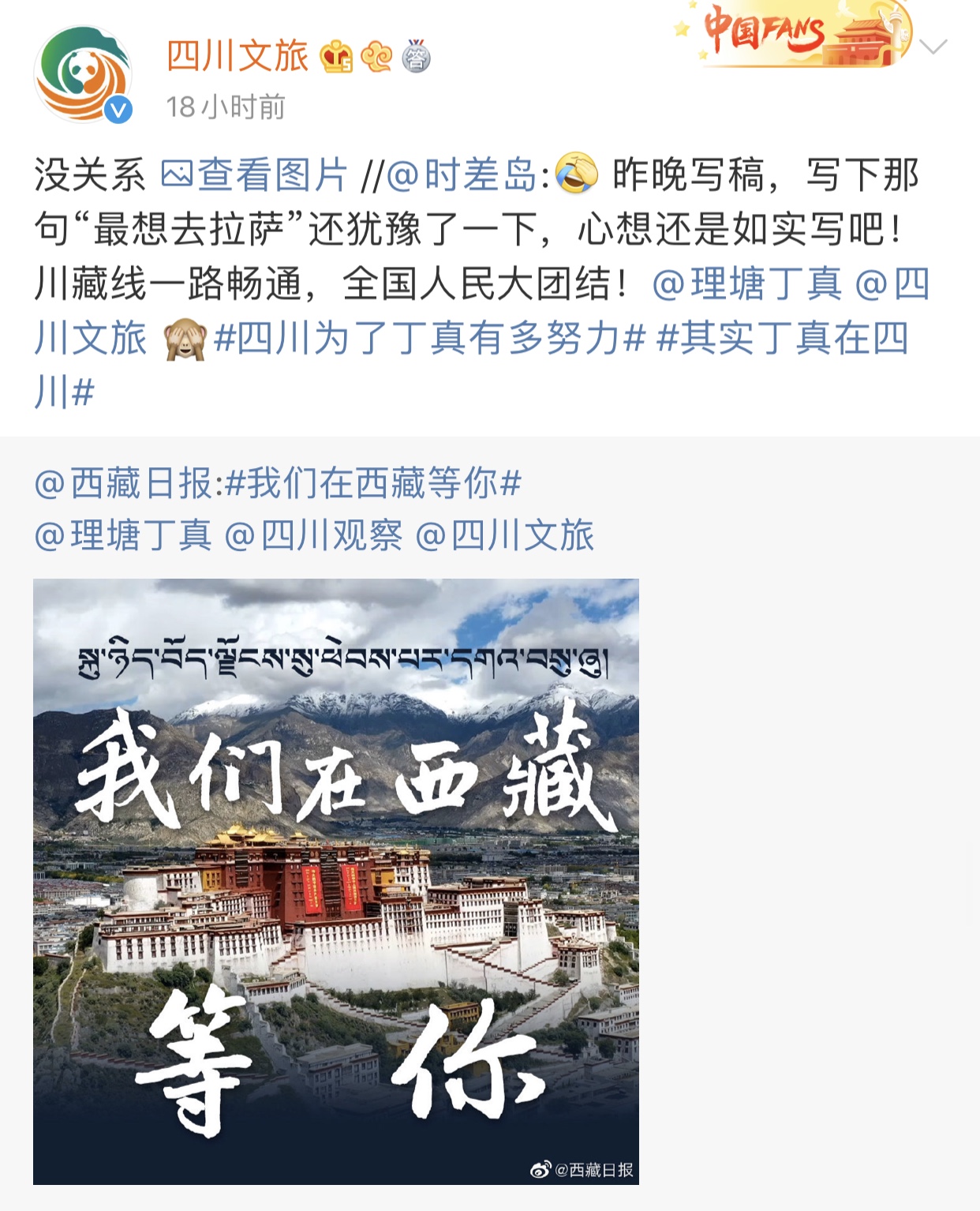
Task: Expand the post options chevron
Action: click(x=933, y=47)
